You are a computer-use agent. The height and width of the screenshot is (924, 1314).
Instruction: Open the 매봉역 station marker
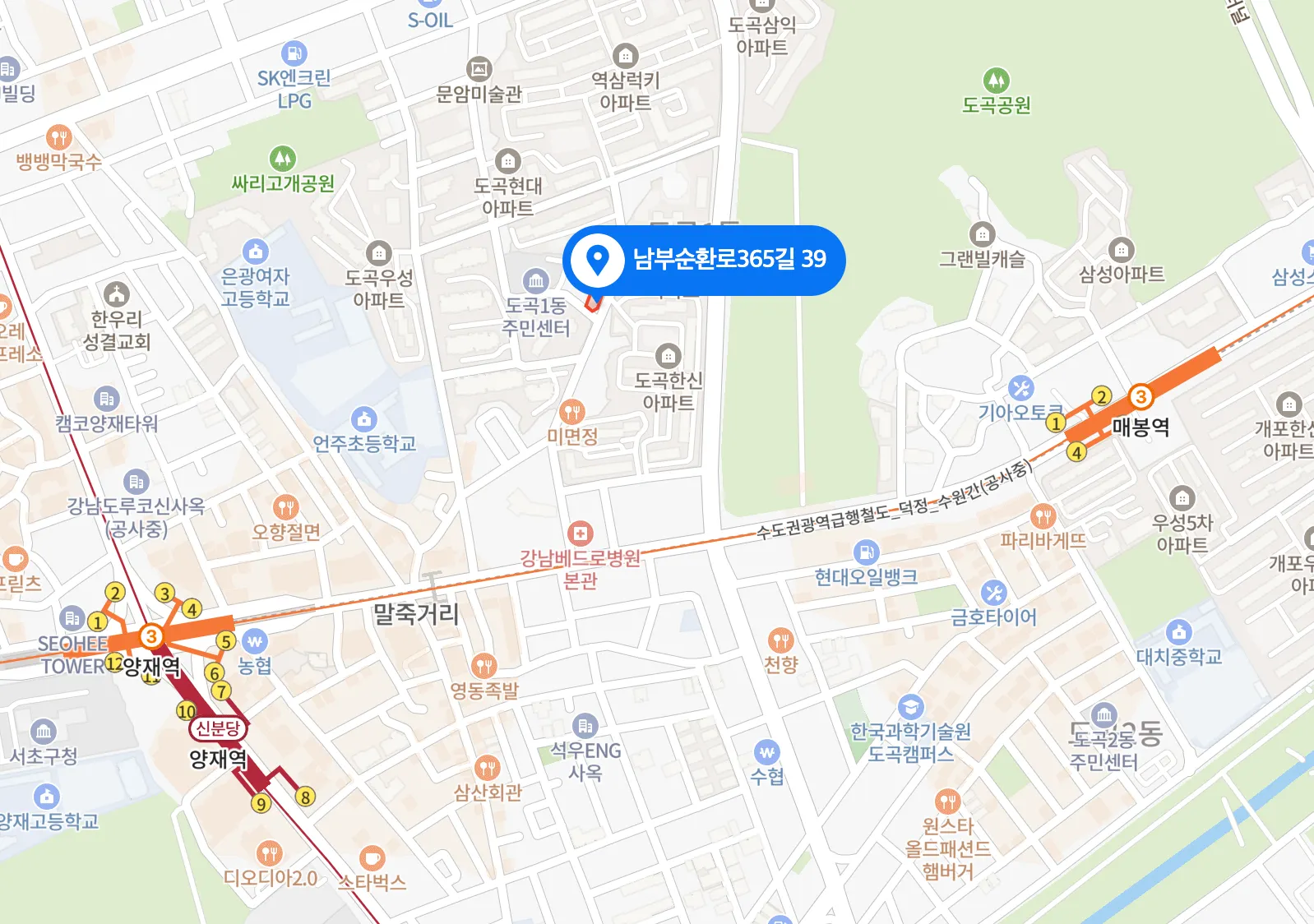(x=1140, y=398)
